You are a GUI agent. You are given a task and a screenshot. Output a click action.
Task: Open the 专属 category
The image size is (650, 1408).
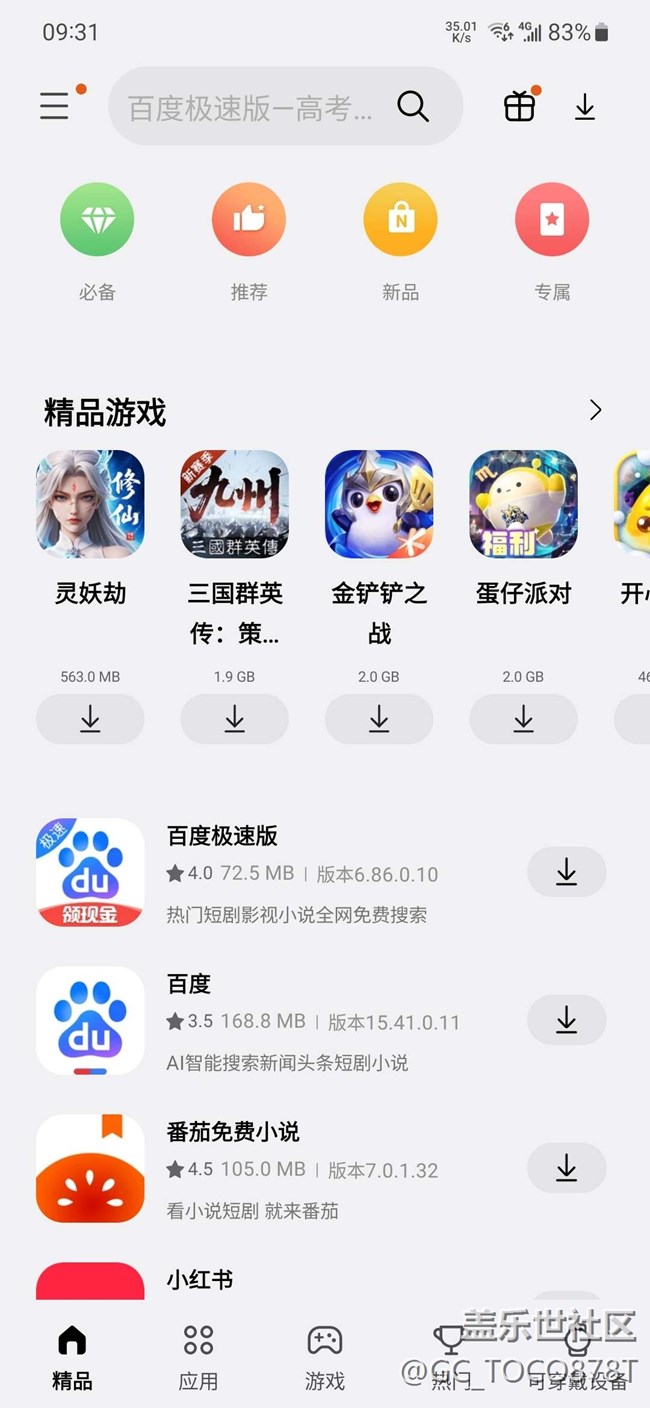(552, 220)
